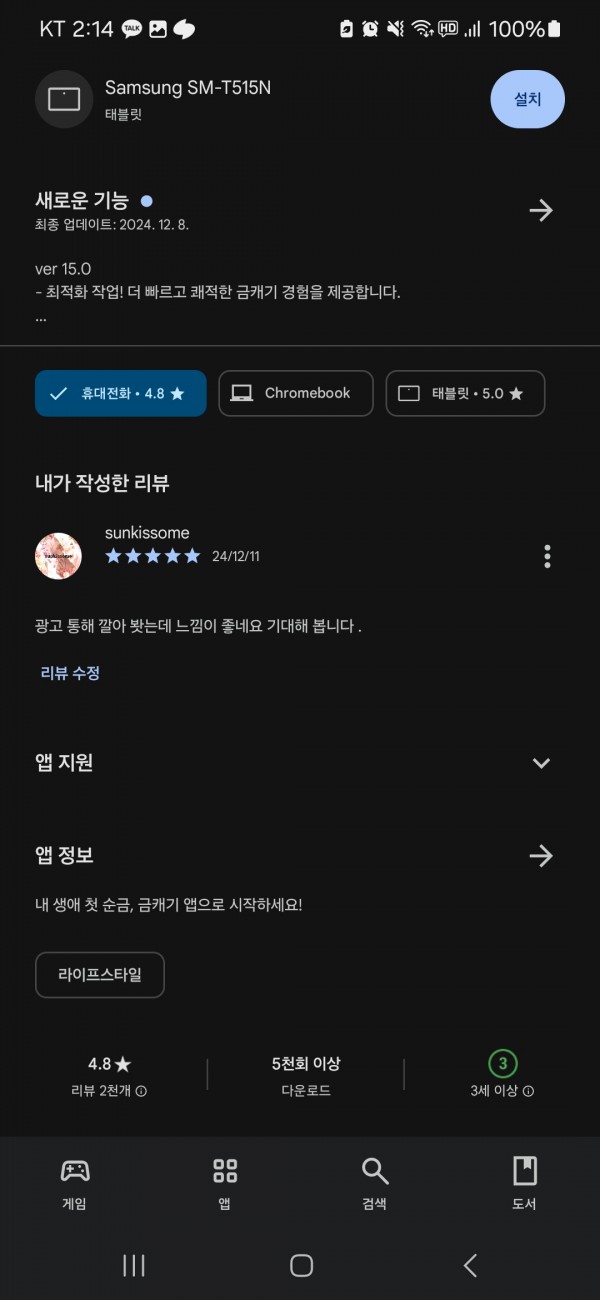Select the 태블릿 5.0 rating chip
The width and height of the screenshot is (600, 1300).
[465, 393]
